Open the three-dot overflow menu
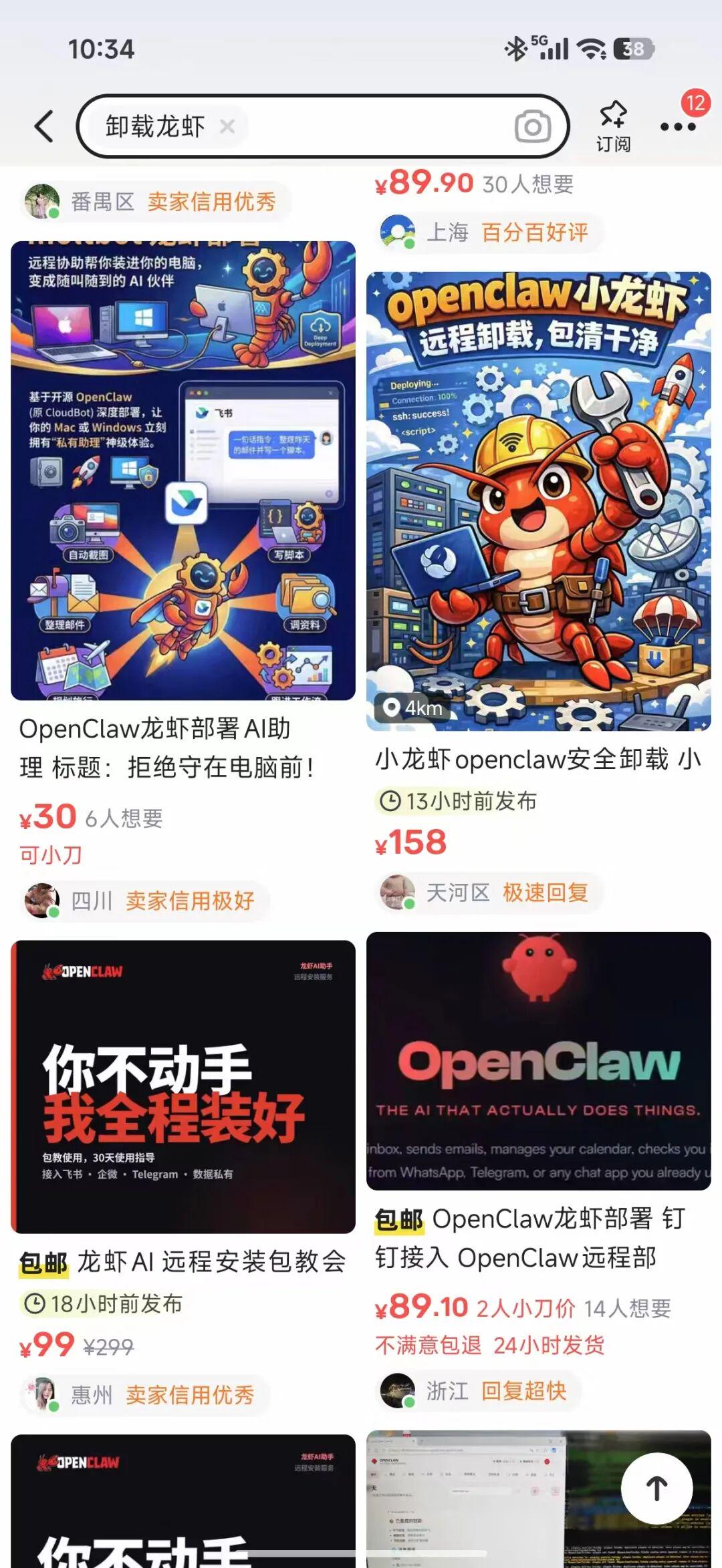Viewport: 722px width, 1568px height. (677, 126)
